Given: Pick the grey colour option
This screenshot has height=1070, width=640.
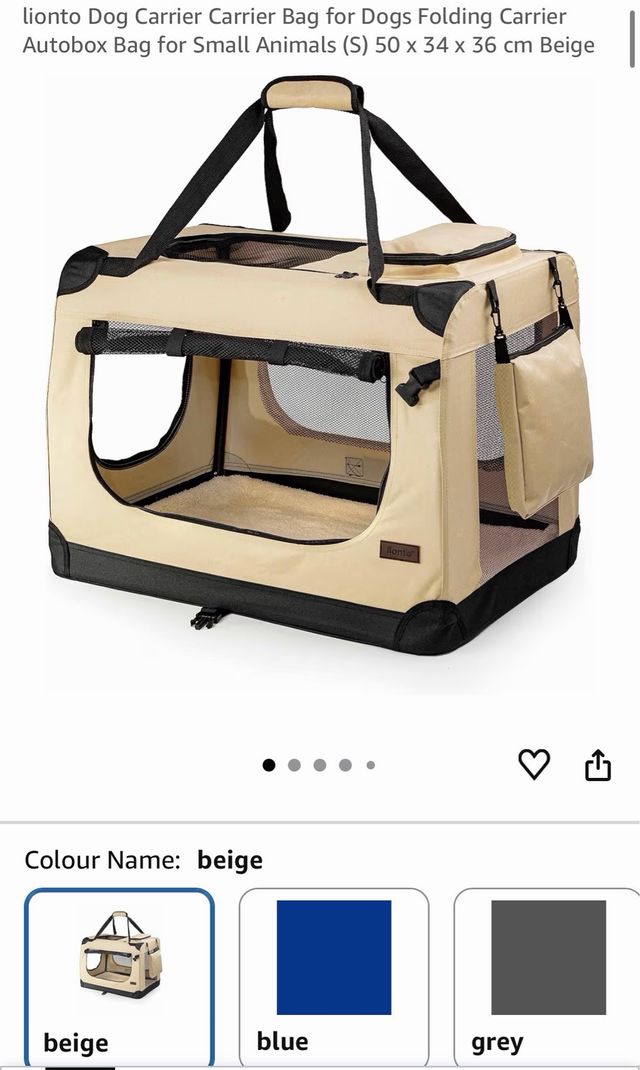Looking at the screenshot, I should pyautogui.click(x=547, y=977).
